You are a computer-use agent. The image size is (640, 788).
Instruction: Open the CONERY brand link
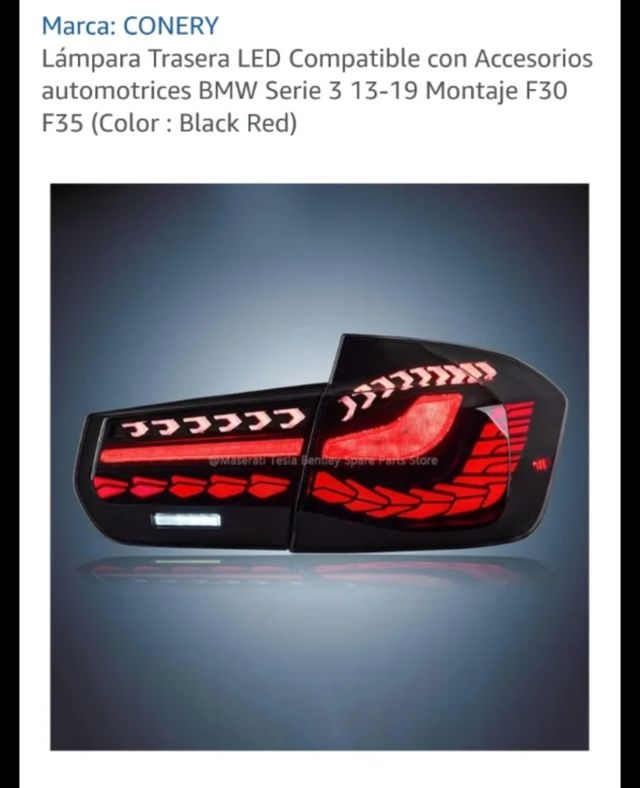129,25
